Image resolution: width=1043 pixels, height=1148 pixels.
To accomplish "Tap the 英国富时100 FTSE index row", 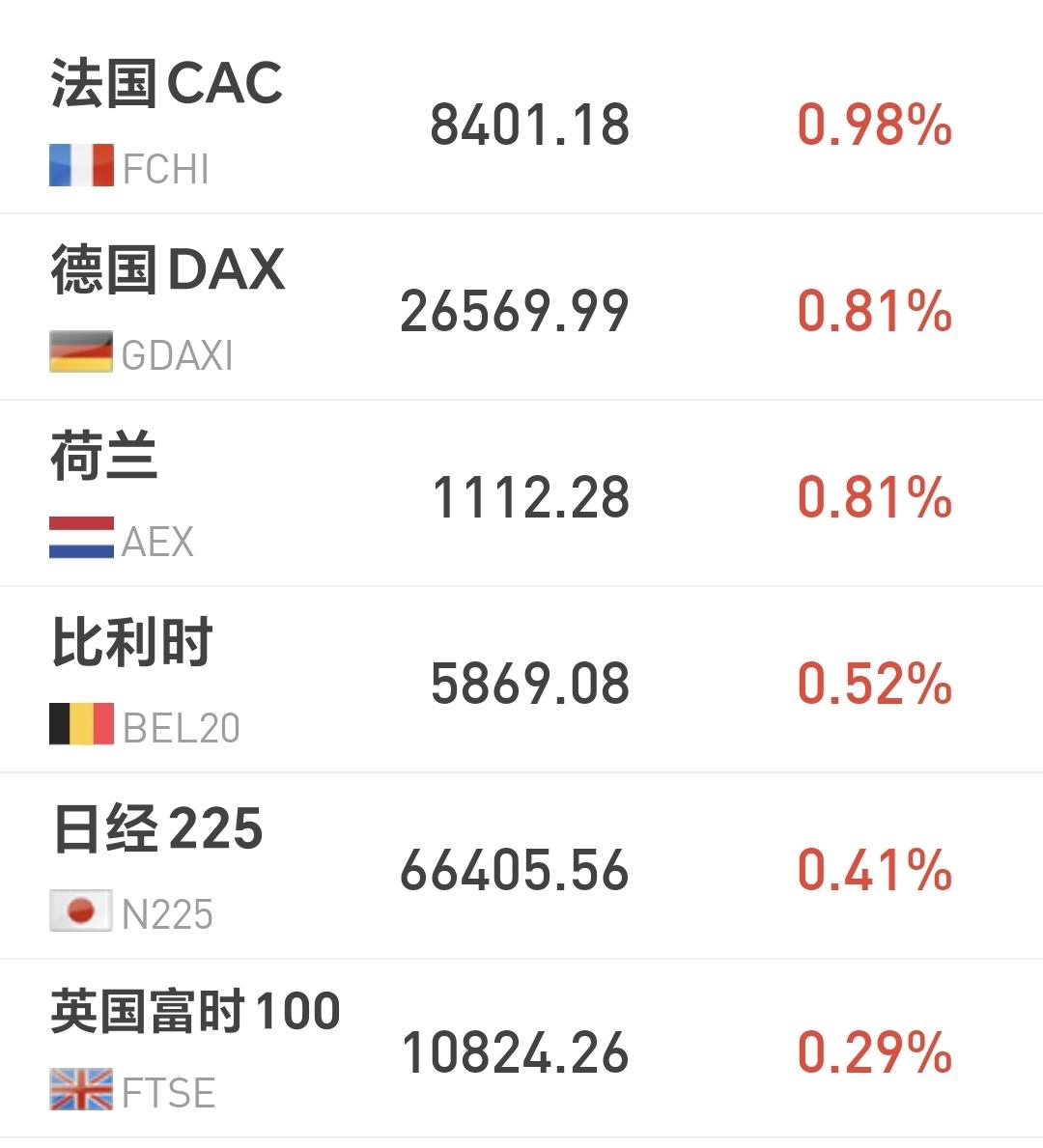I will (x=521, y=1049).
